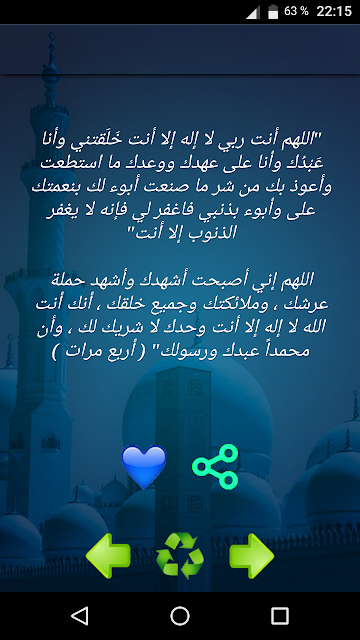Go to the next dua with right arrow
This screenshot has width=360, height=640.
click(x=252, y=556)
